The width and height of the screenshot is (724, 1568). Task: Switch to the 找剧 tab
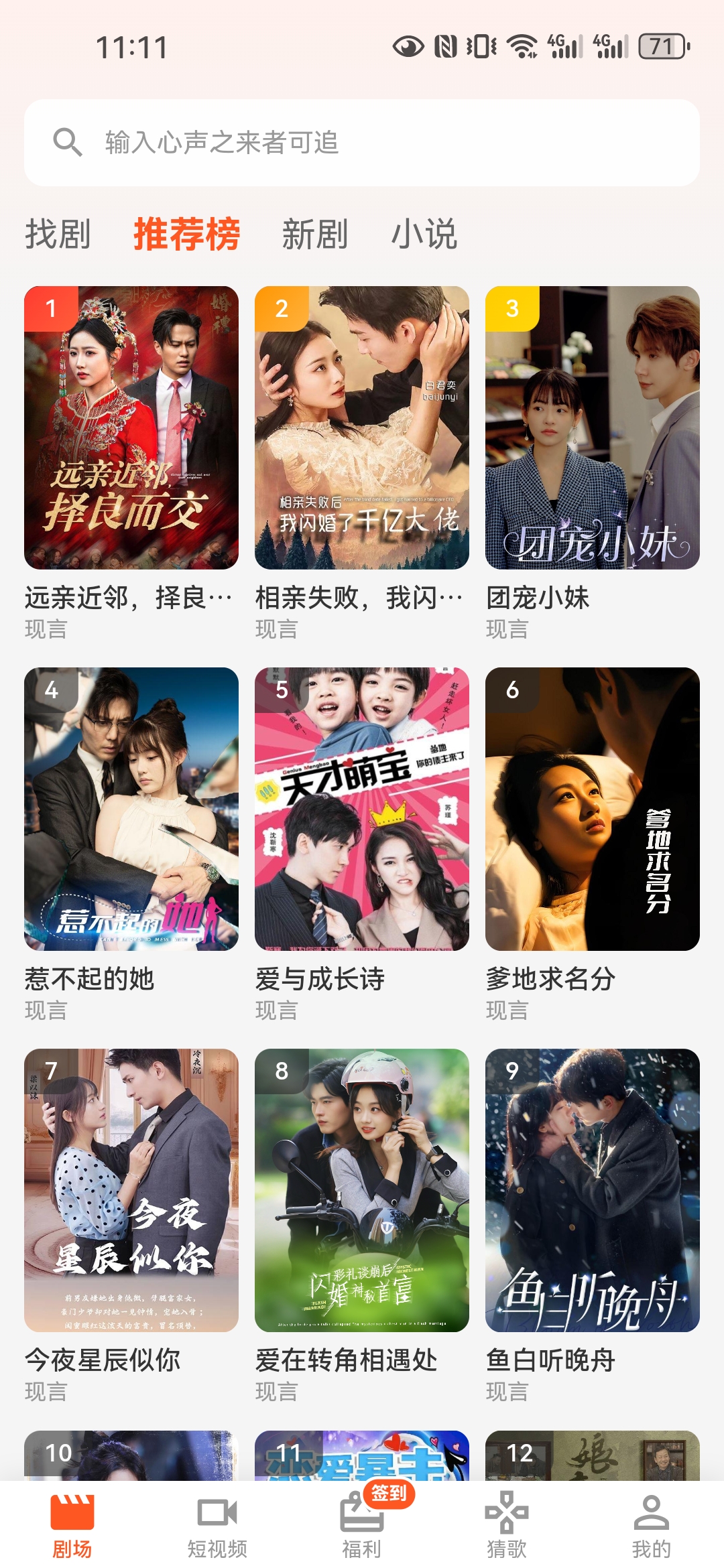(x=58, y=235)
